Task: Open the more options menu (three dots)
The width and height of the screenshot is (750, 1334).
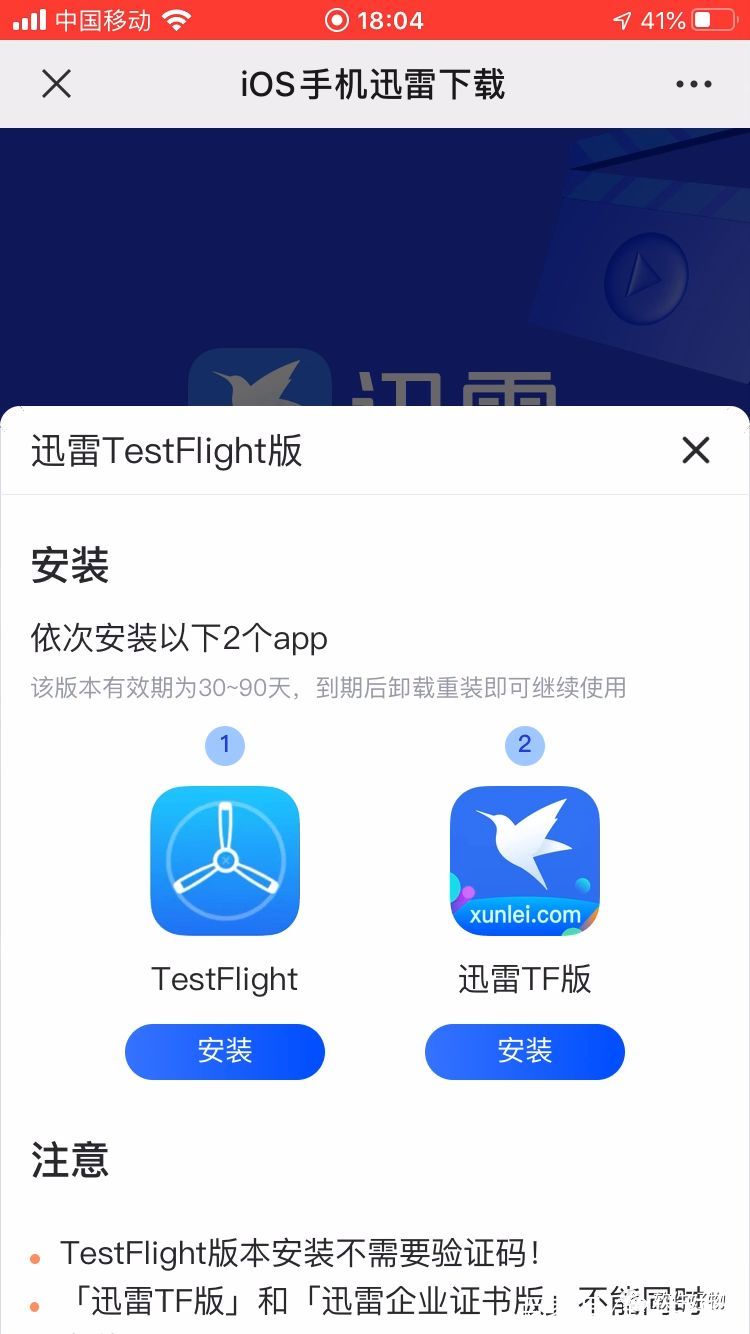Action: [693, 84]
